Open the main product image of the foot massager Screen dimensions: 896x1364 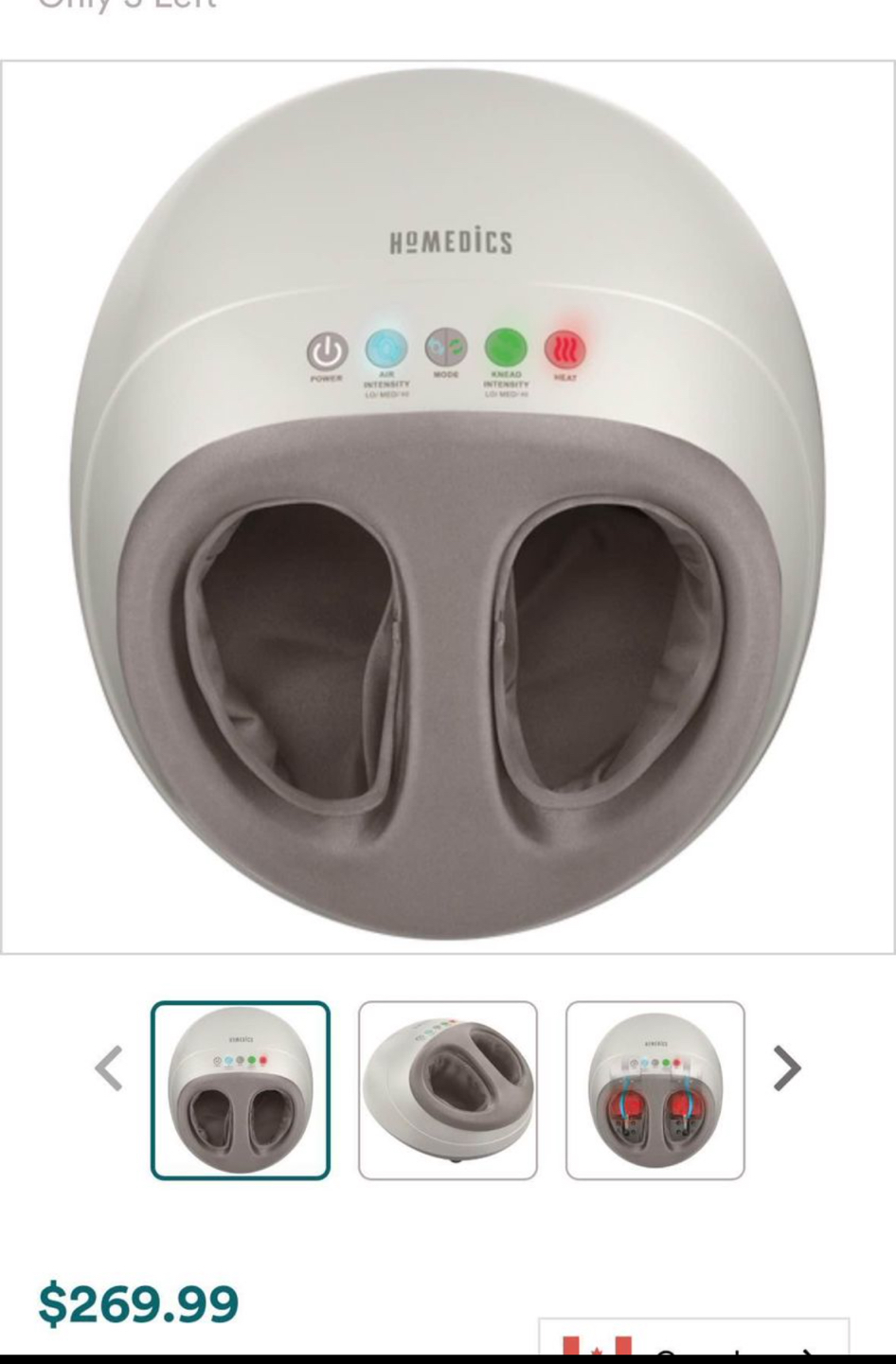point(447,507)
